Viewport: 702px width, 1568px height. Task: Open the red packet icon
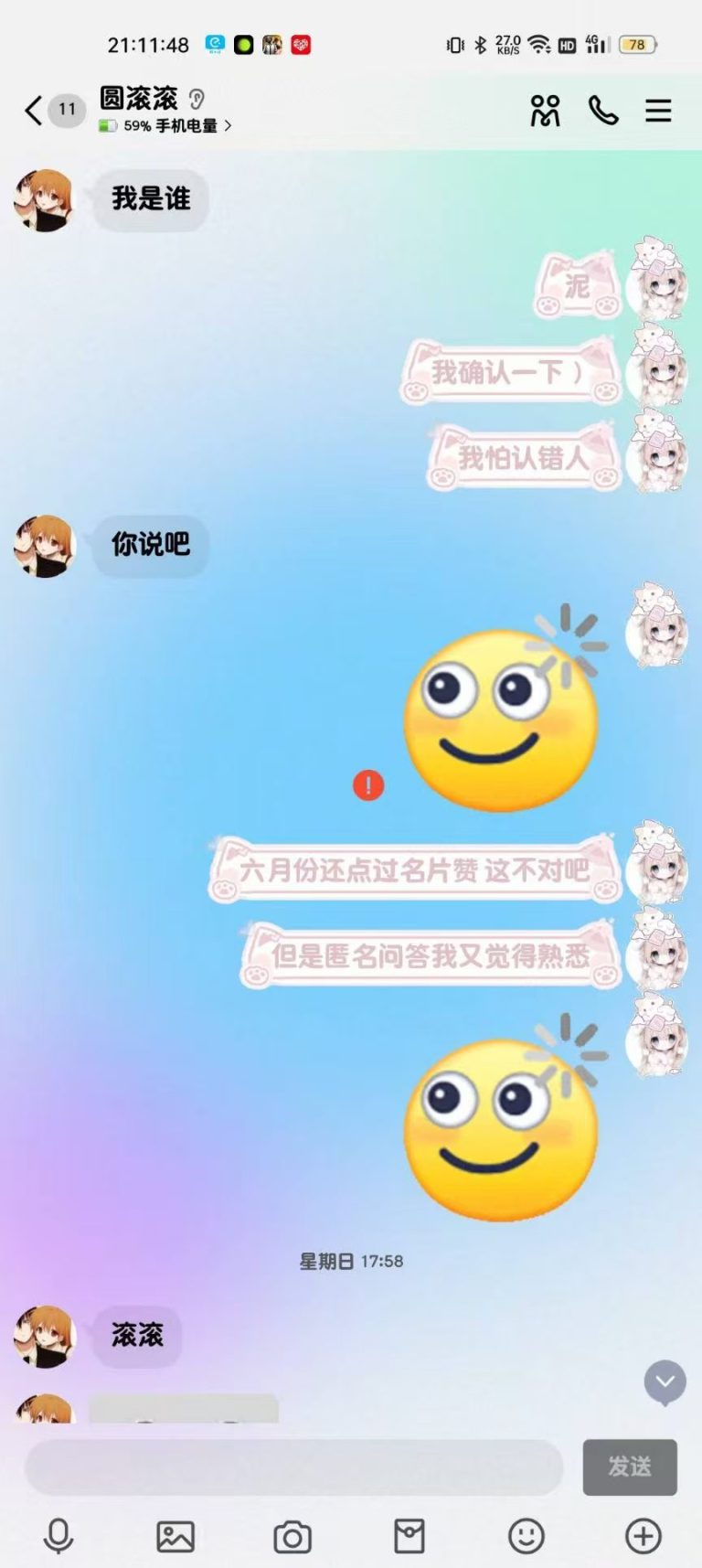click(x=409, y=1536)
